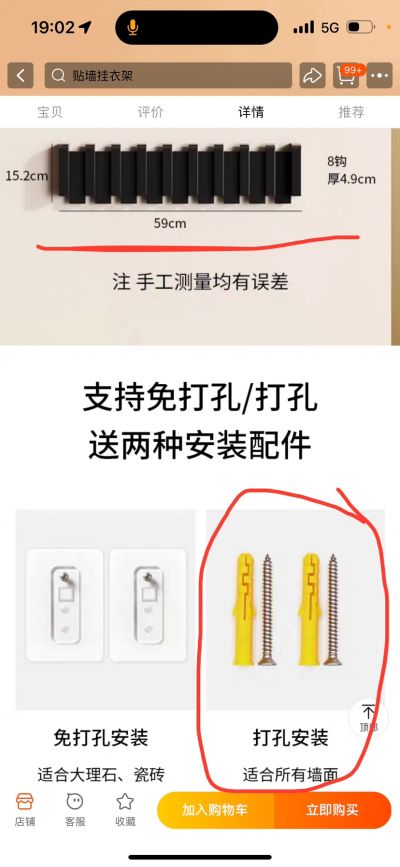The height and width of the screenshot is (867, 400).
Task: Jump back to top with 顶部 button
Action: pyautogui.click(x=368, y=718)
